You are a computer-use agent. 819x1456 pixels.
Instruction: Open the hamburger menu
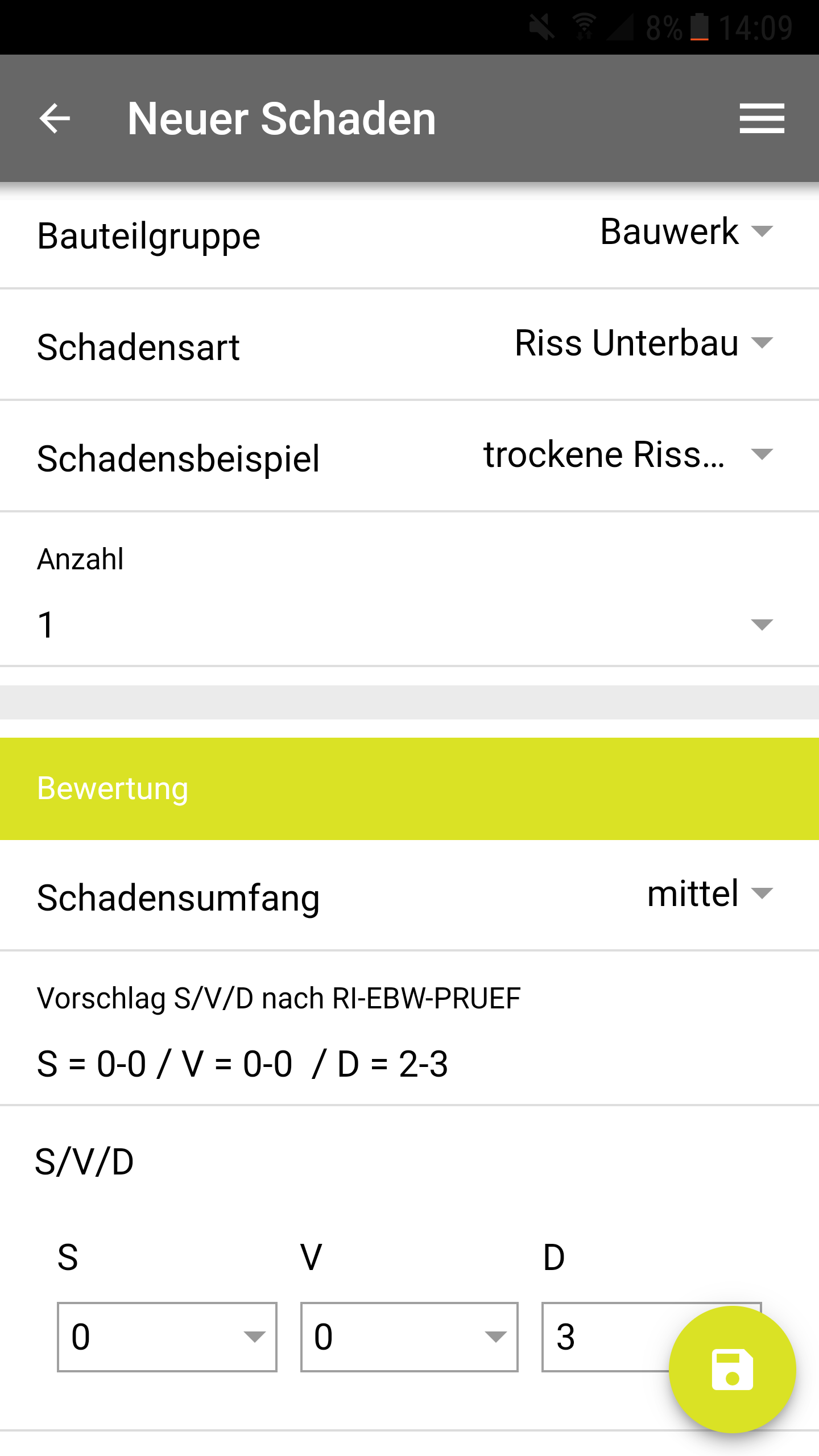762,118
